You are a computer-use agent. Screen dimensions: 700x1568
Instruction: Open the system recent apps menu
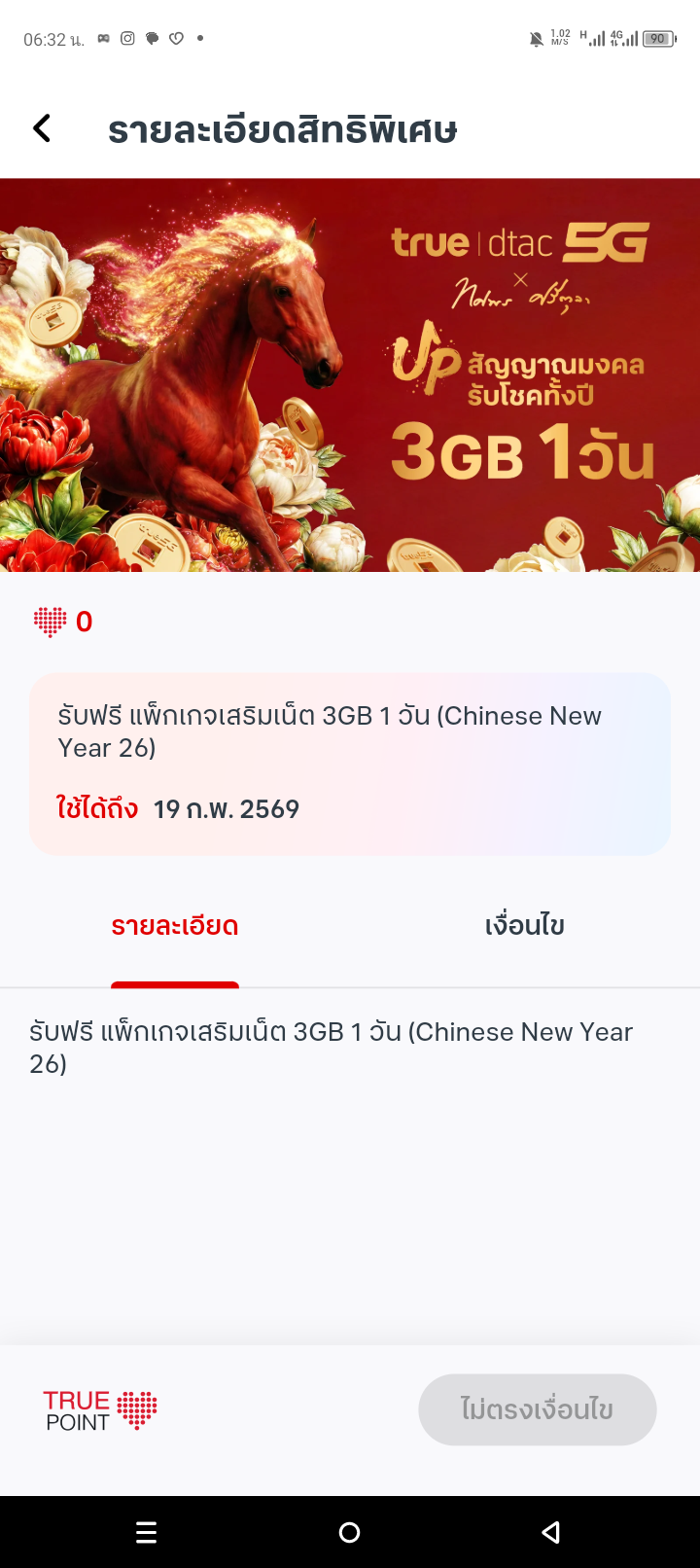[147, 1533]
